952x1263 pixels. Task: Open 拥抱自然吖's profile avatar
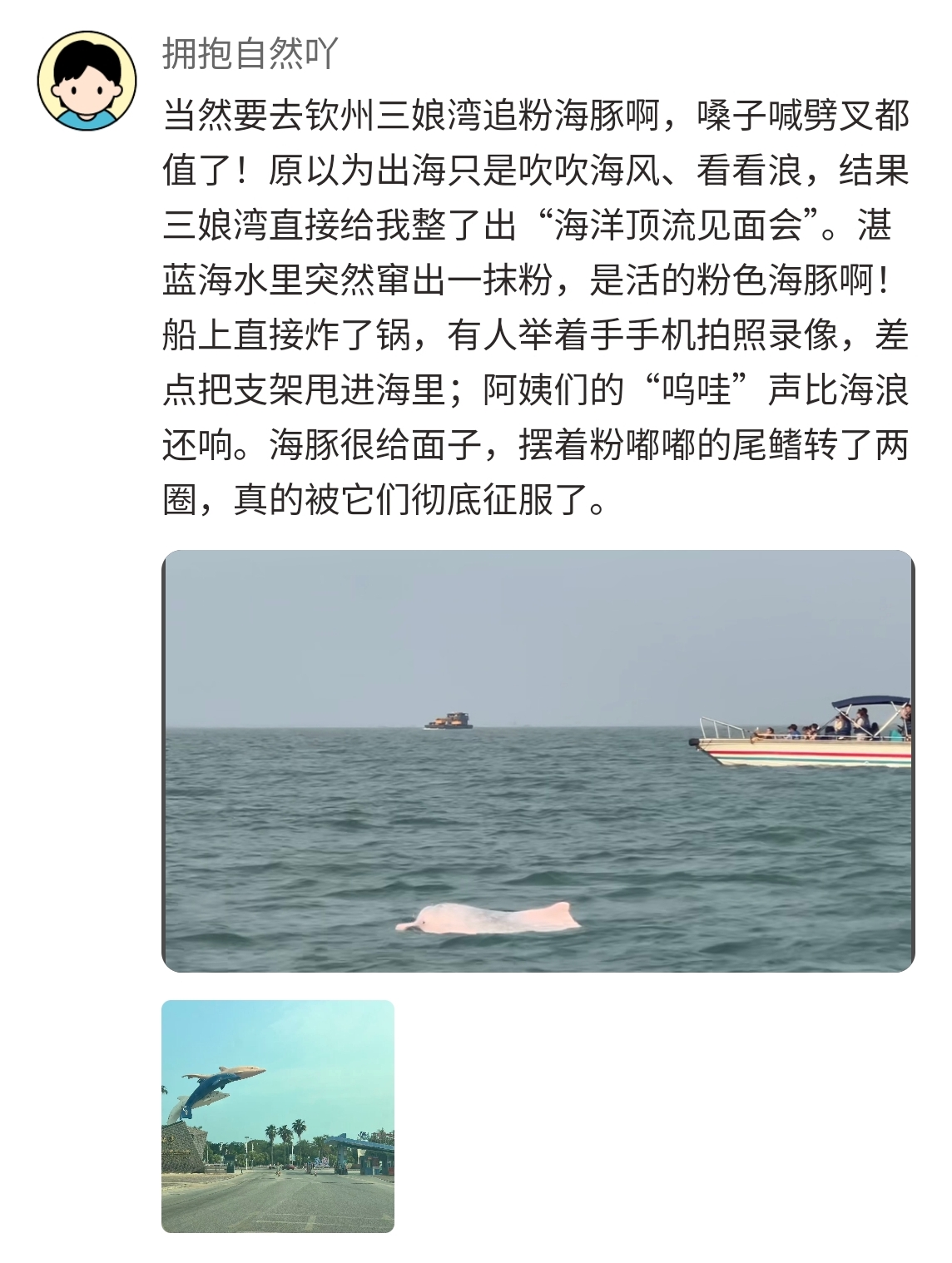(x=87, y=82)
